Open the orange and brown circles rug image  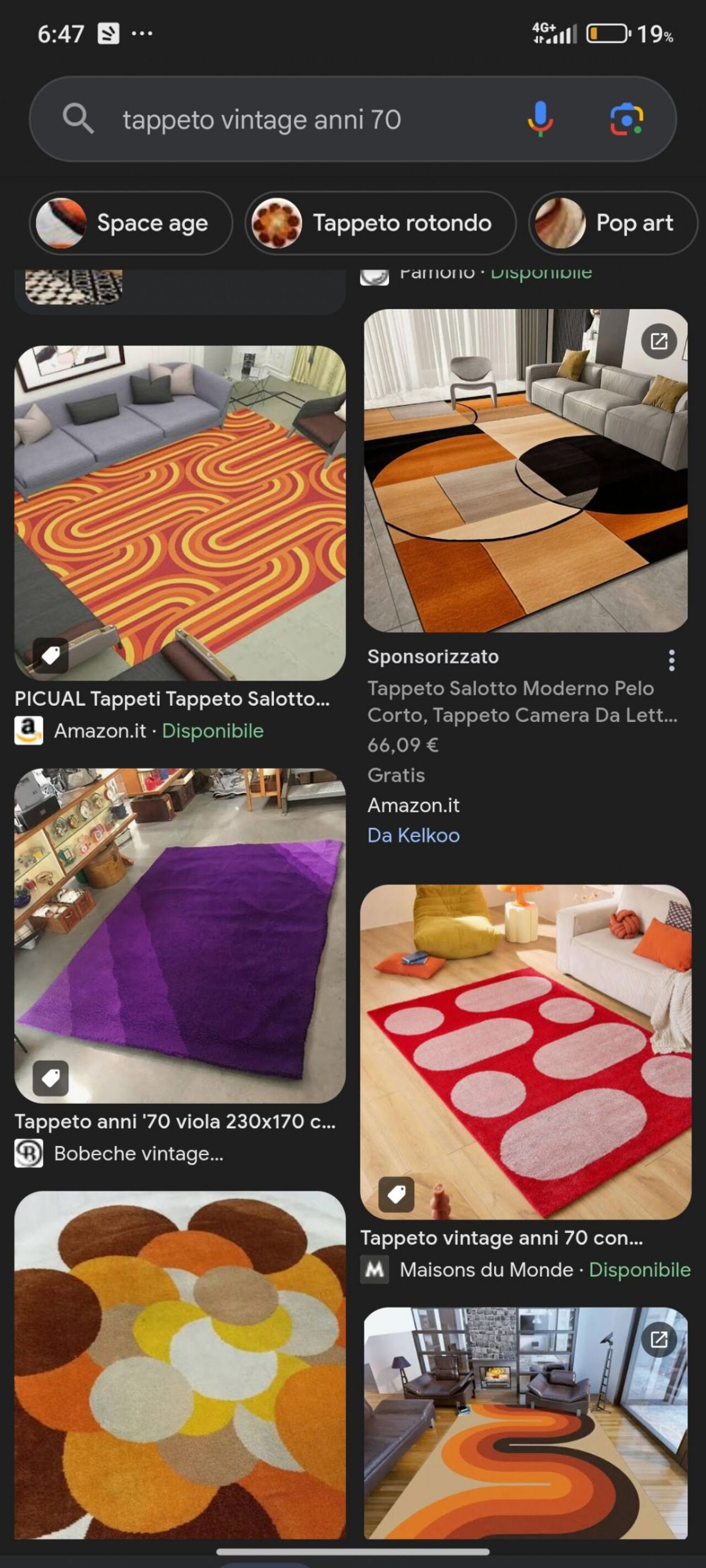[180, 1364]
